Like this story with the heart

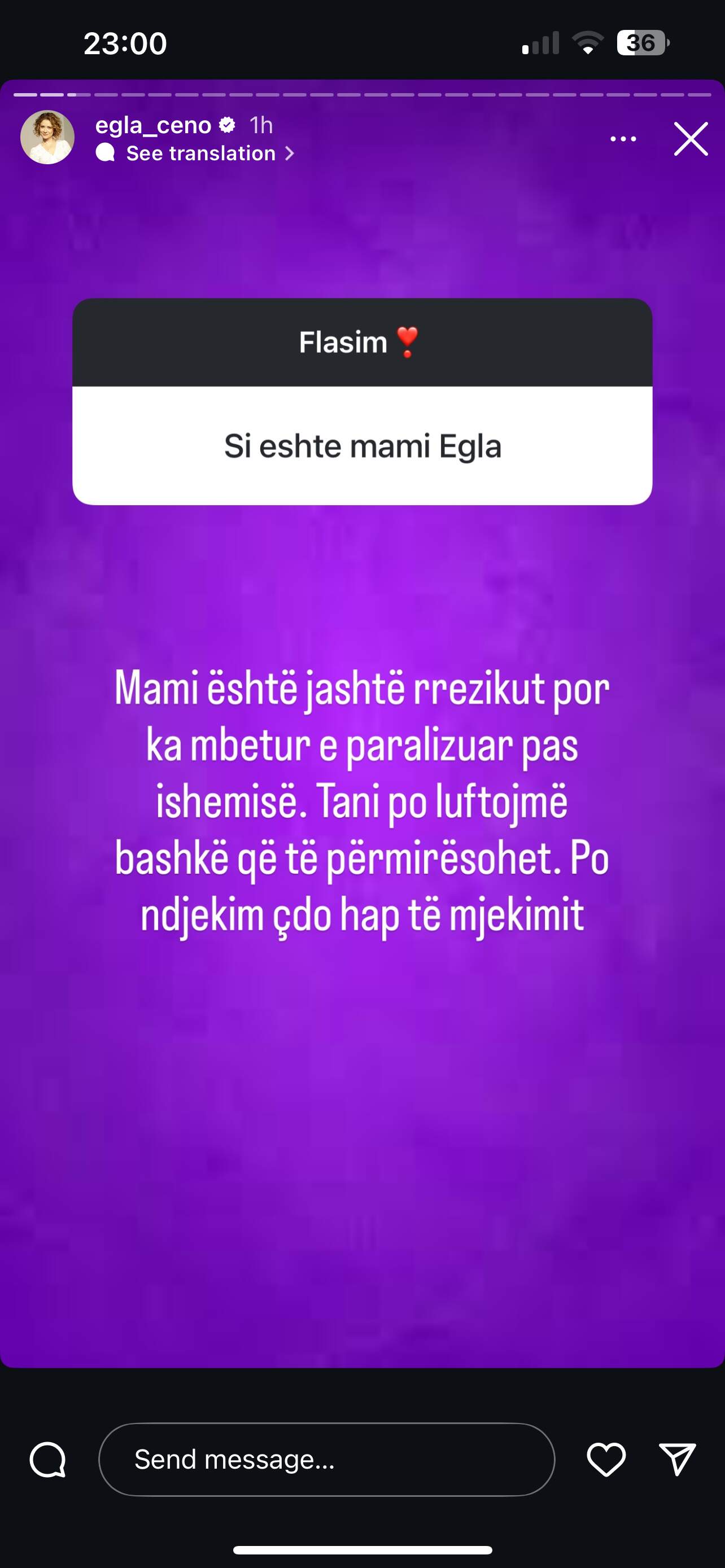tap(606, 1459)
